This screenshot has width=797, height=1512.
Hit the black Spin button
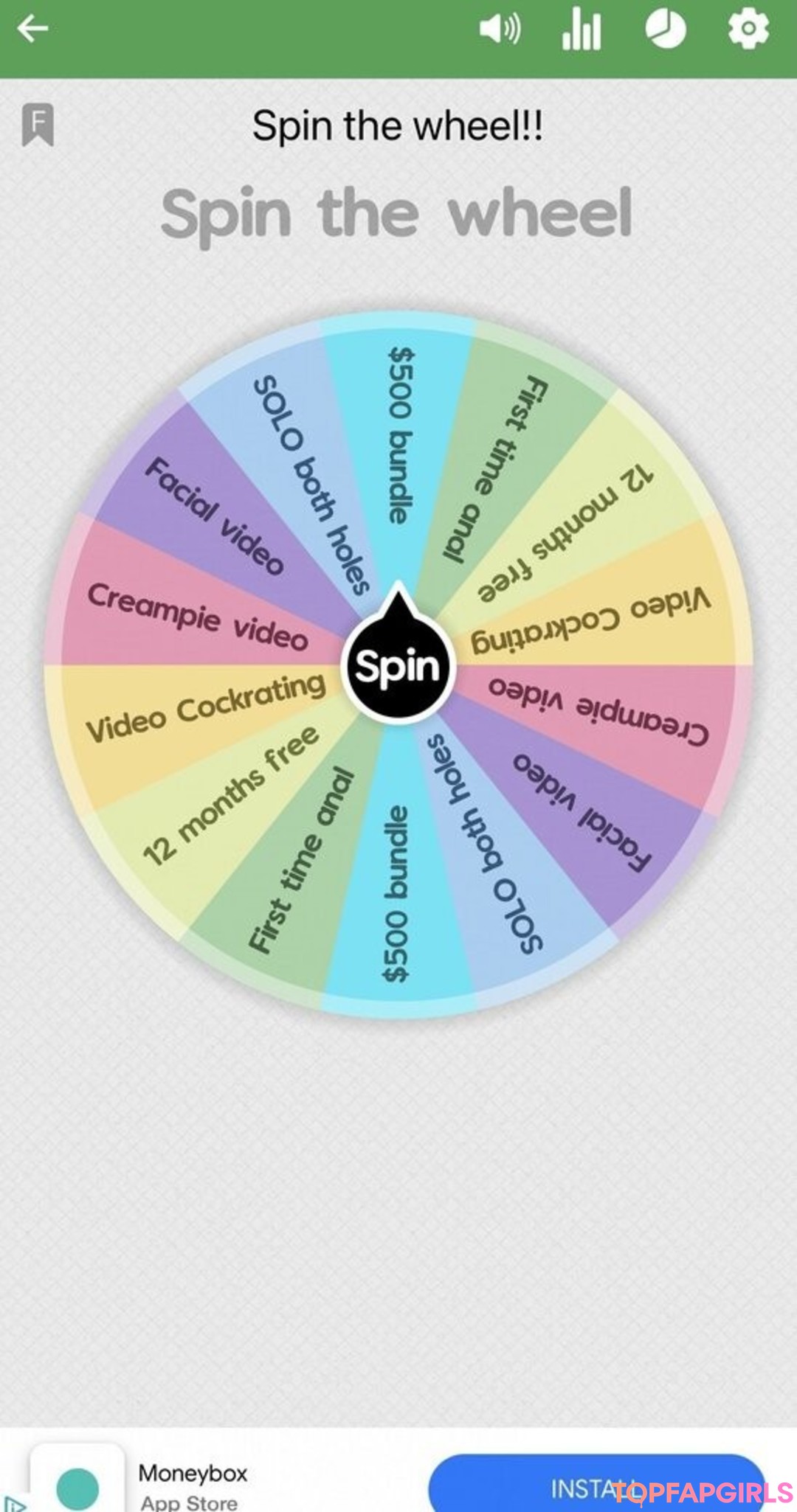(x=398, y=665)
